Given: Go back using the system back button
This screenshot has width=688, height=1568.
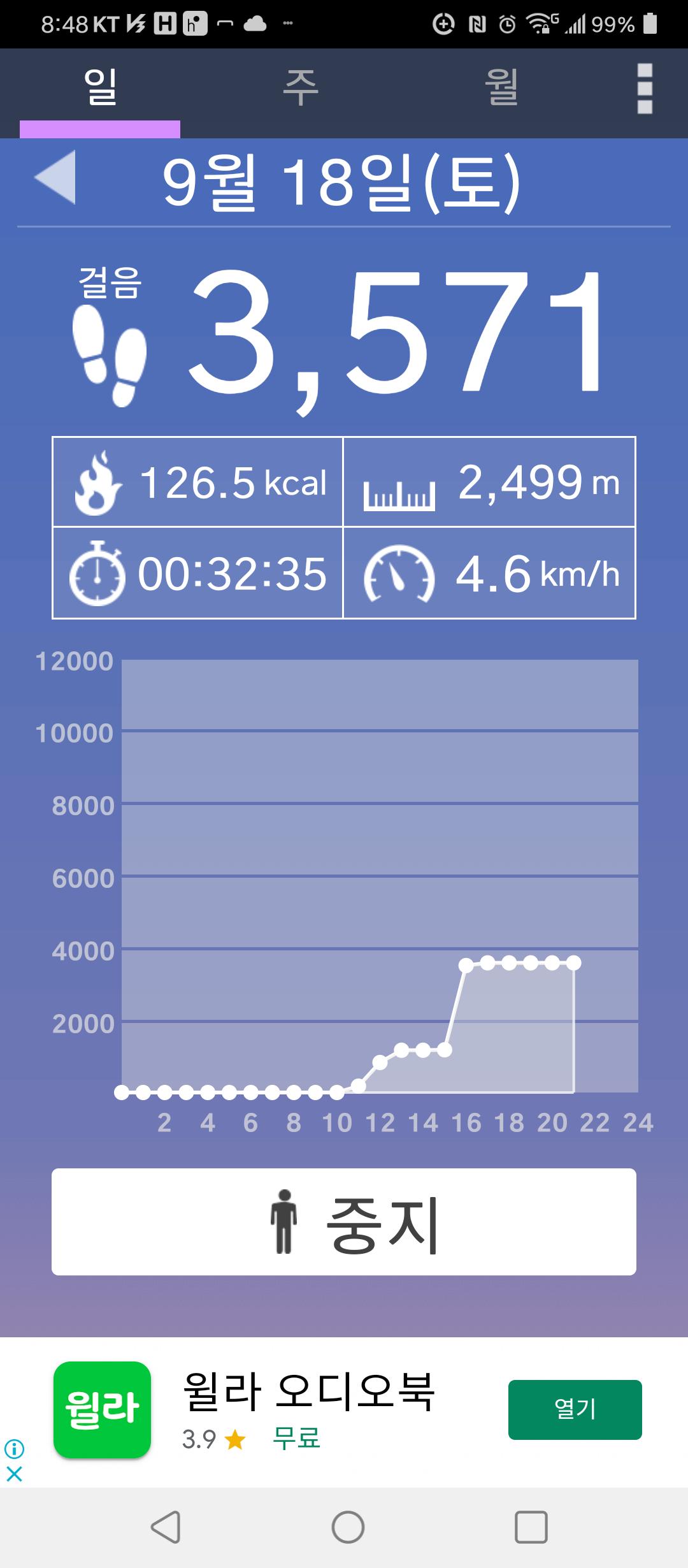Looking at the screenshot, I should [166, 1527].
